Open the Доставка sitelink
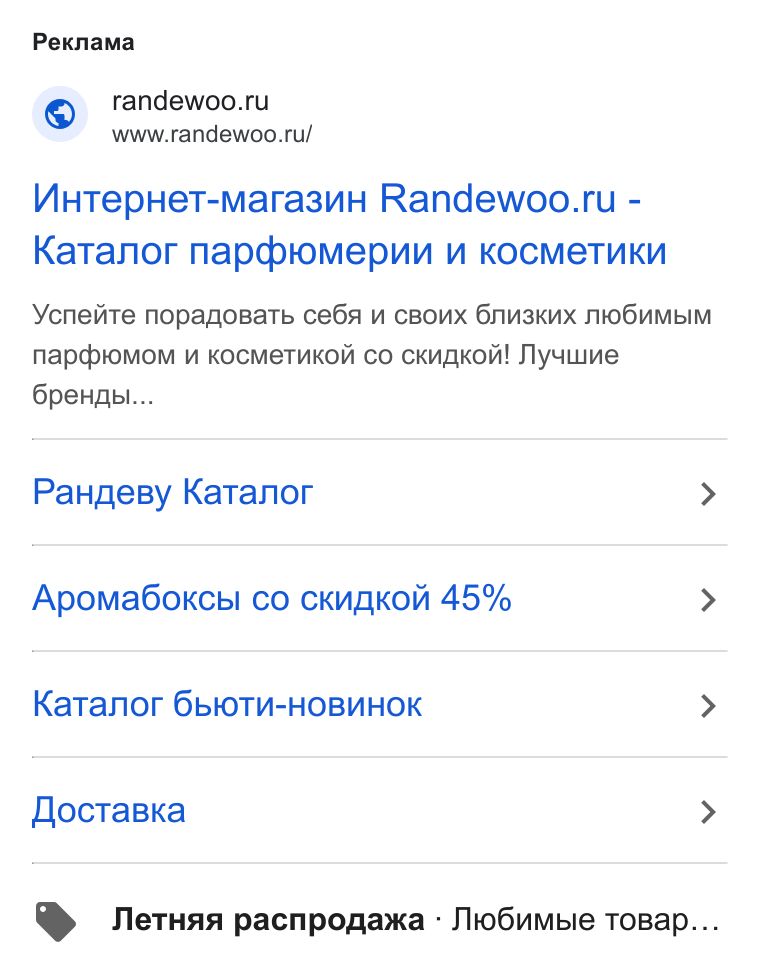The width and height of the screenshot is (760, 980). tap(379, 811)
